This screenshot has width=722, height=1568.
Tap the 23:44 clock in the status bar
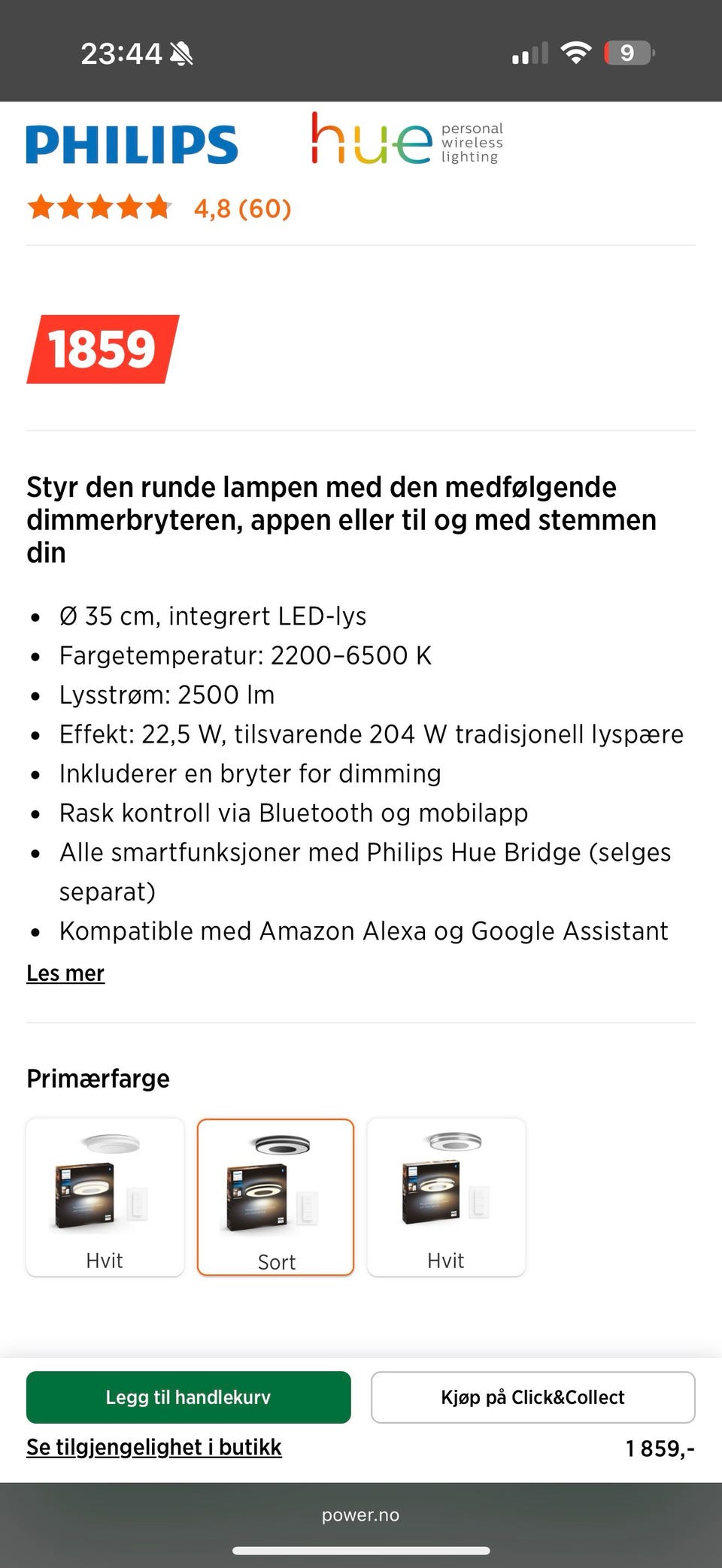[121, 53]
